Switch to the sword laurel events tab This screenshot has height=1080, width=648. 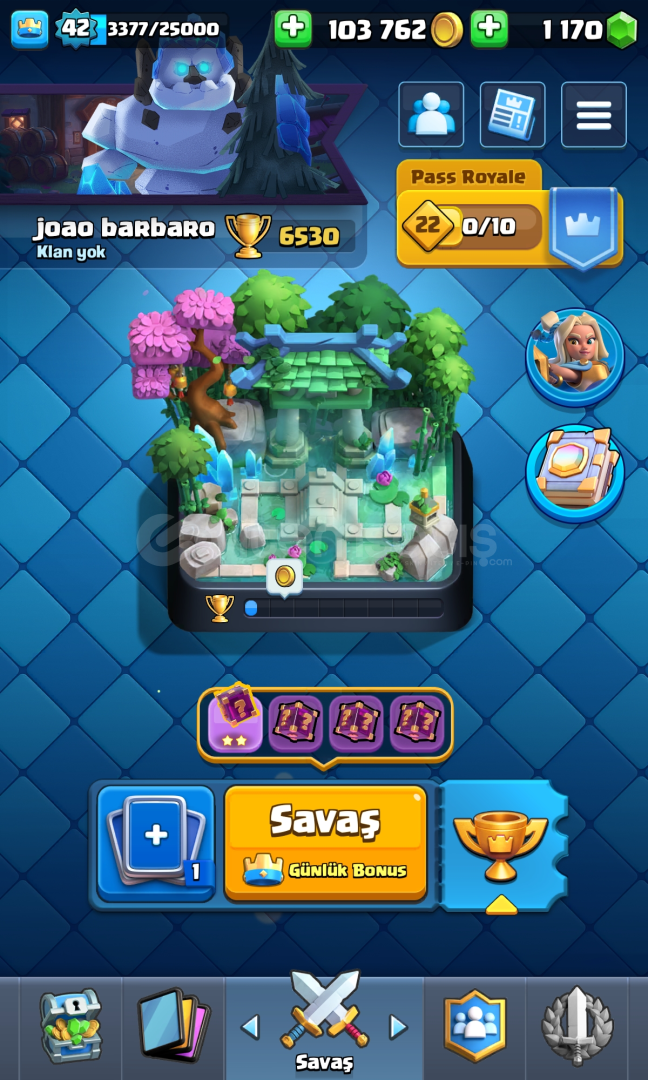pos(577,1026)
